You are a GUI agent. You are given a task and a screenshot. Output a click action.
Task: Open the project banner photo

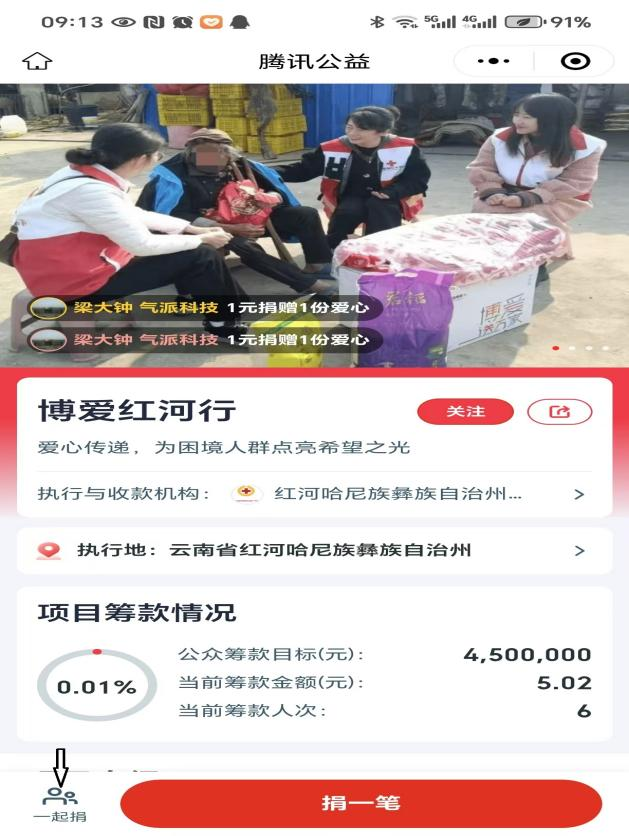point(314,200)
